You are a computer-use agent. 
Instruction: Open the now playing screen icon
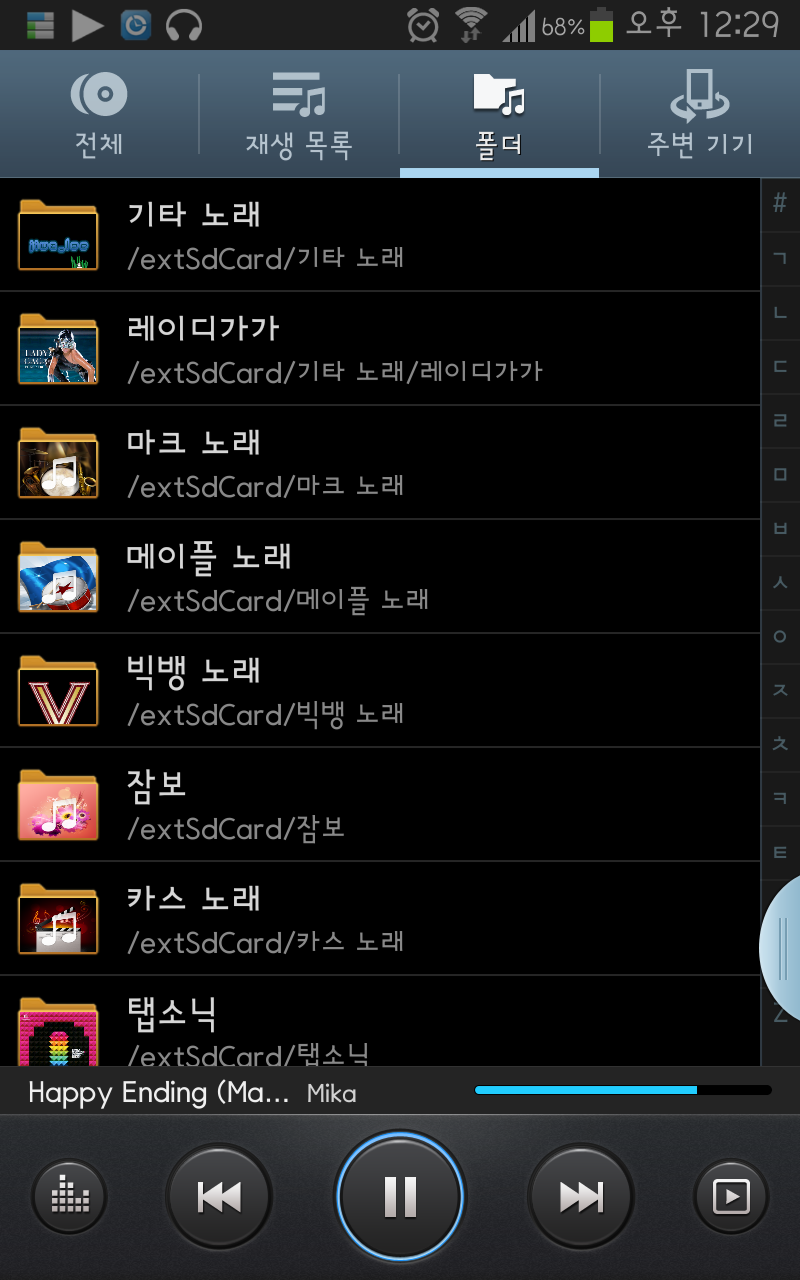731,1196
